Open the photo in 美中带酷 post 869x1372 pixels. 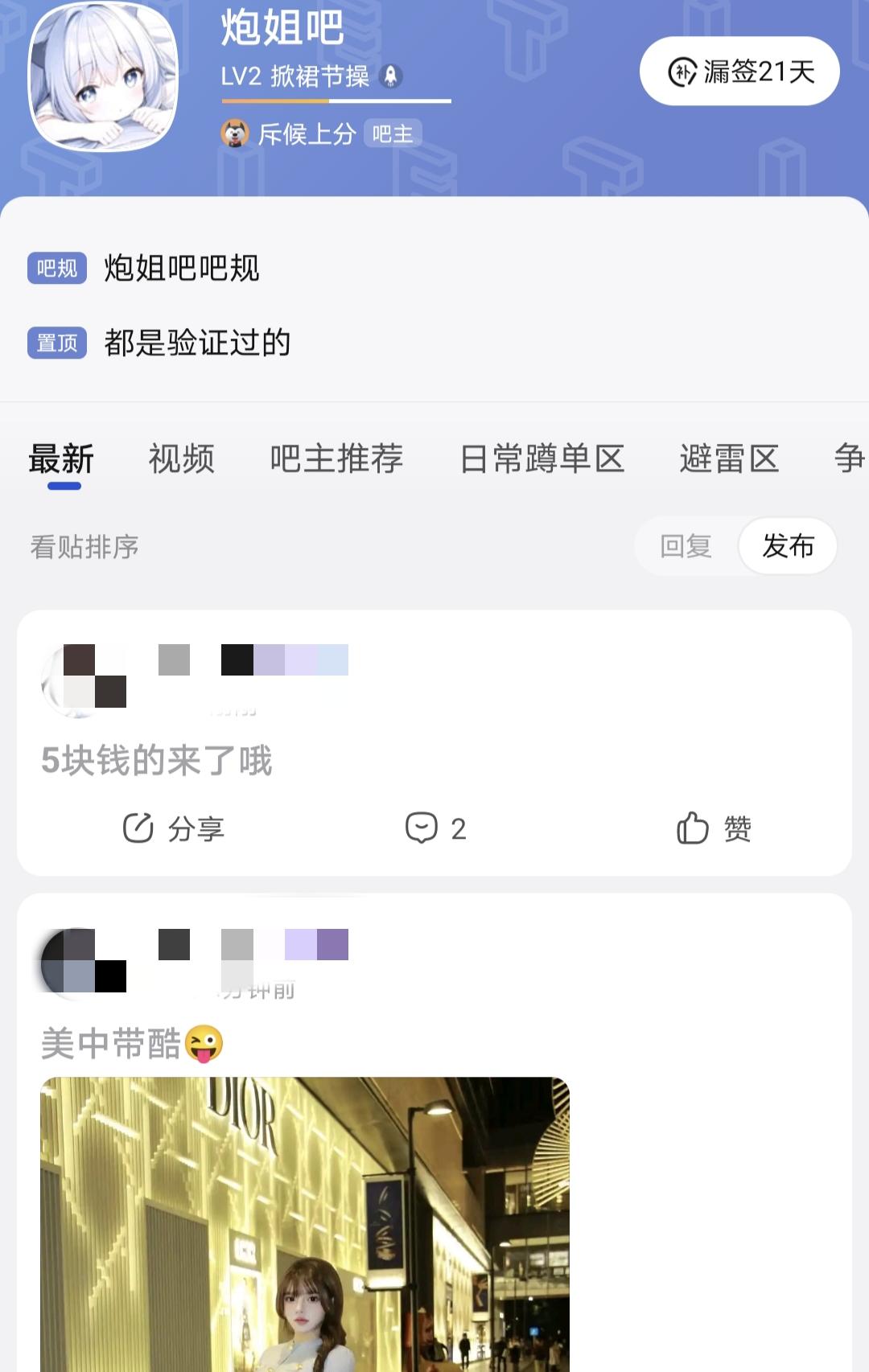305,1222
